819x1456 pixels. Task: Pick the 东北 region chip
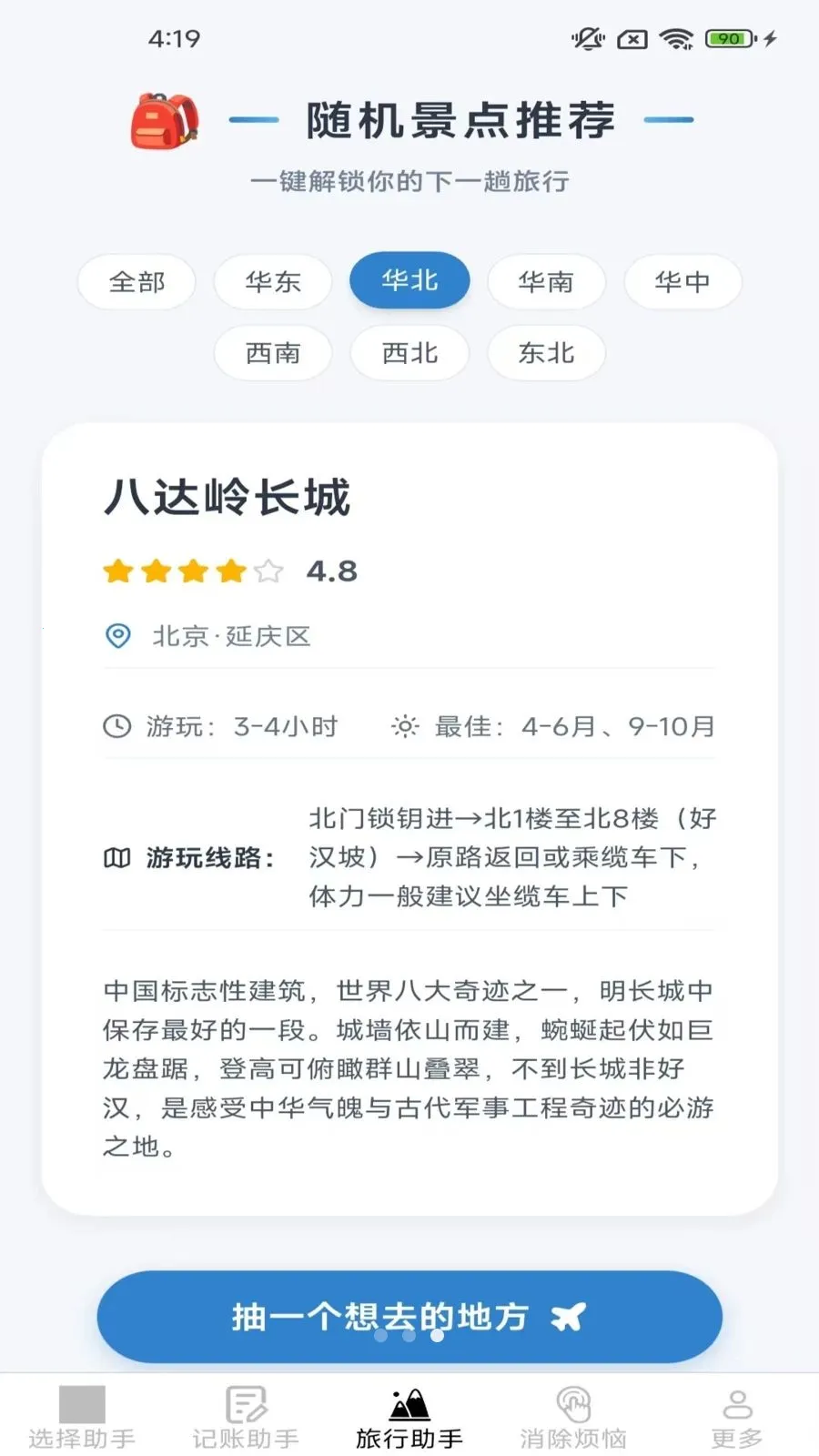point(546,353)
